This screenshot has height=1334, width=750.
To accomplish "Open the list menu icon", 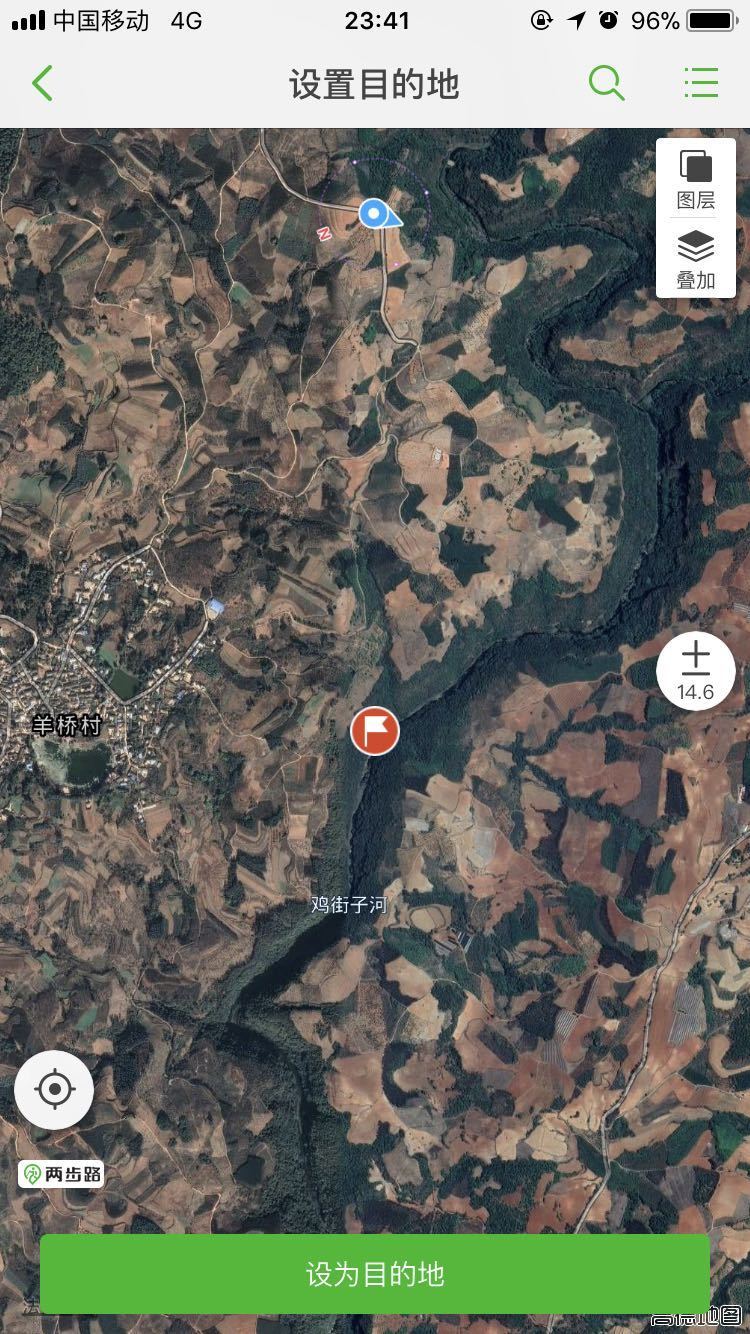I will point(701,83).
